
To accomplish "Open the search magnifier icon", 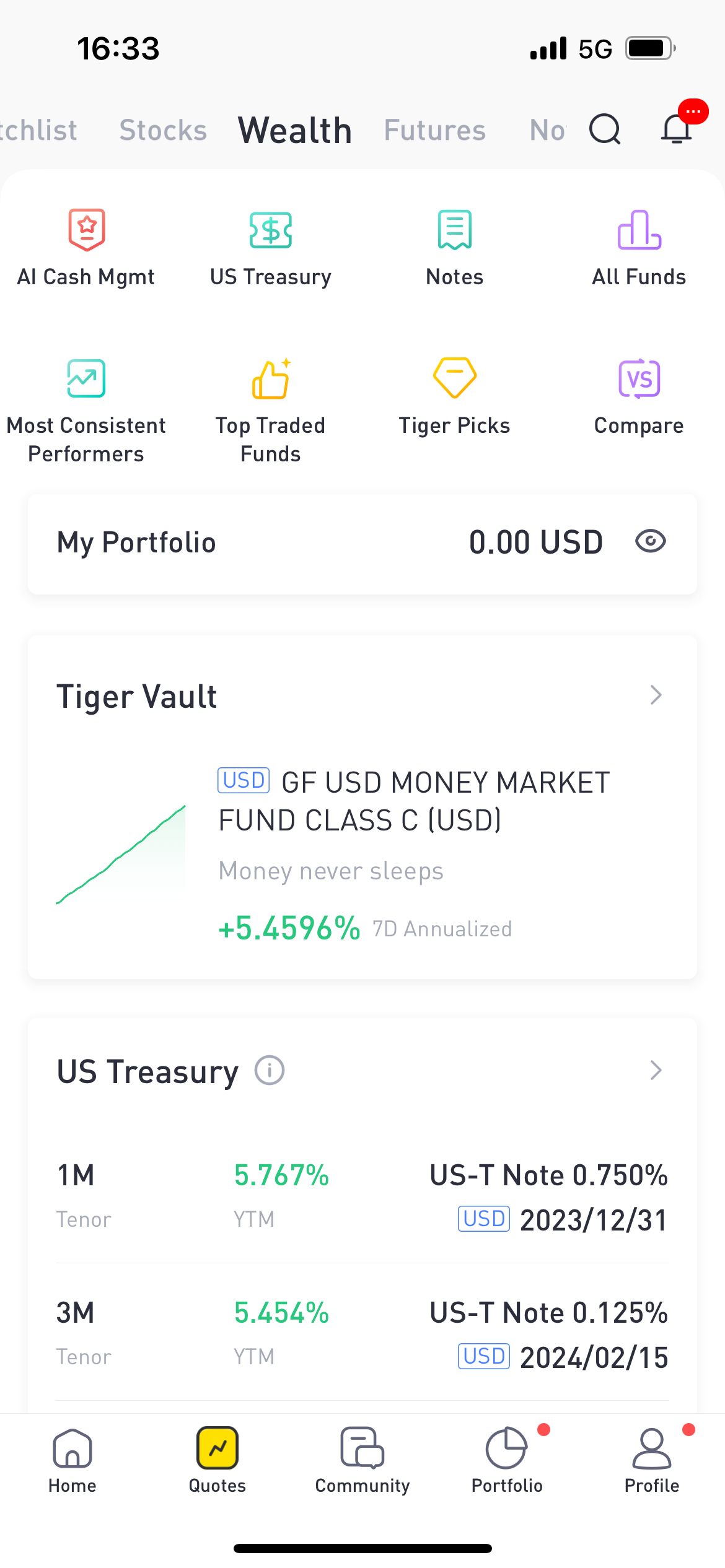I will coord(605,129).
